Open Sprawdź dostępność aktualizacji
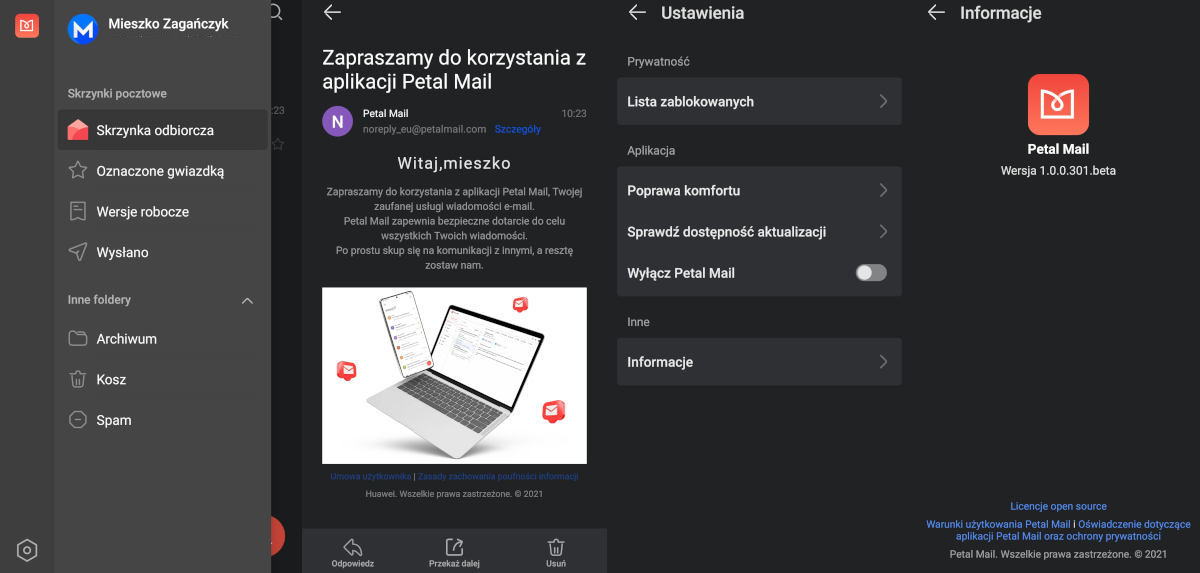Image resolution: width=1200 pixels, height=573 pixels. click(x=758, y=232)
